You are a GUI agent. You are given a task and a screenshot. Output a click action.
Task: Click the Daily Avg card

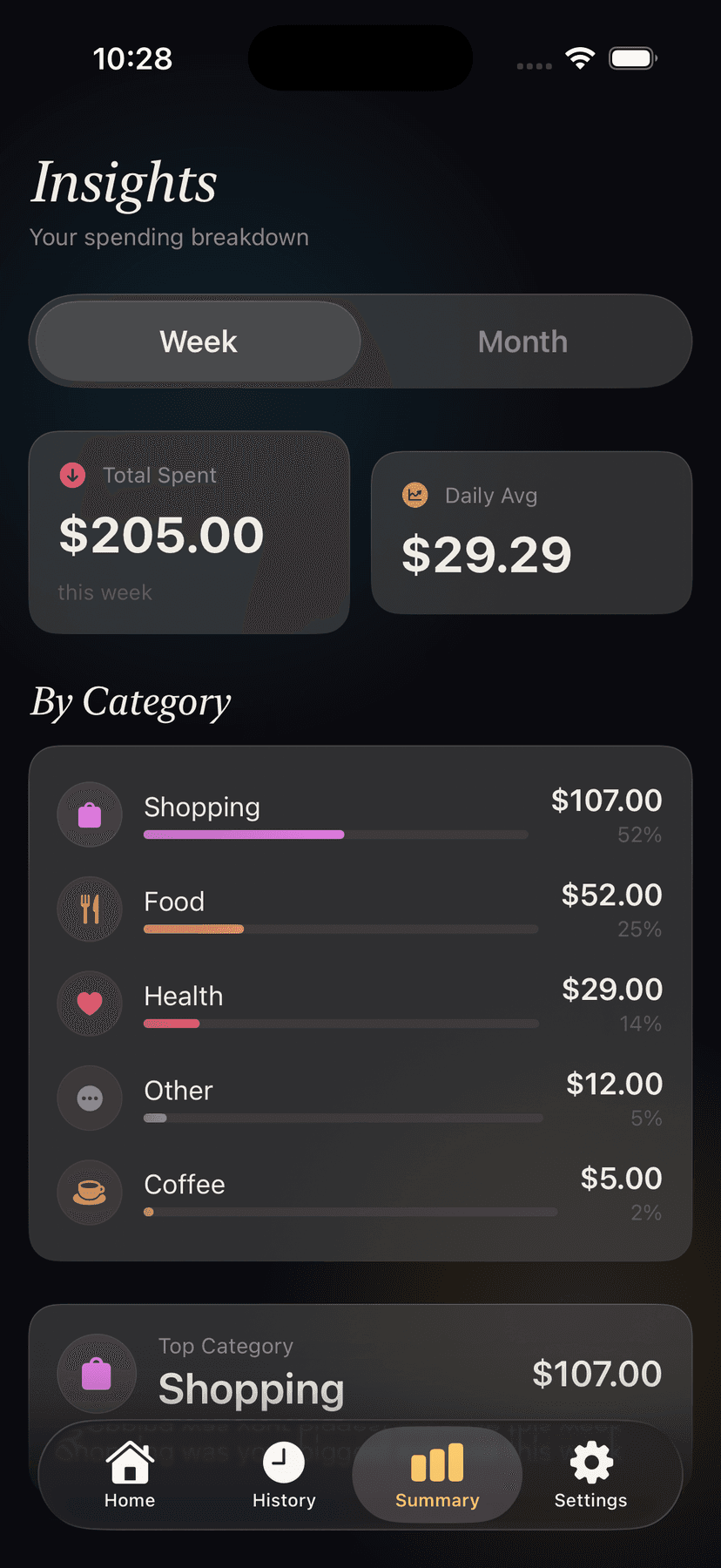(x=530, y=531)
